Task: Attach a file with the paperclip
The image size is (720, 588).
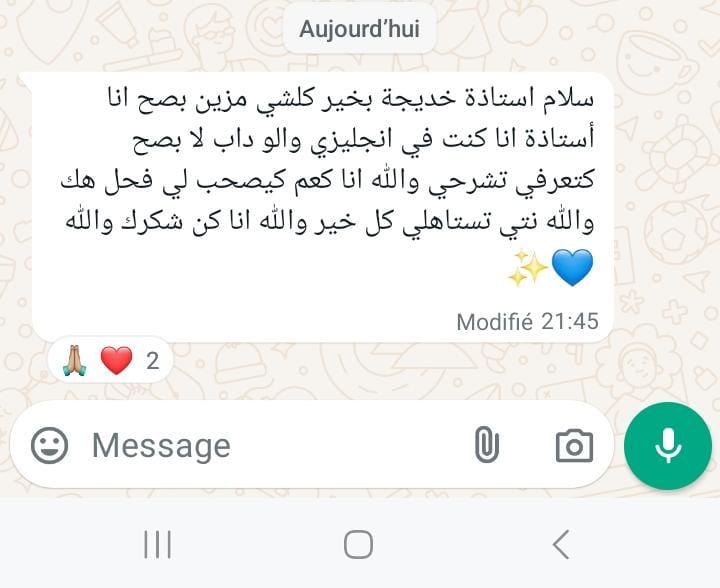Action: [x=486, y=445]
